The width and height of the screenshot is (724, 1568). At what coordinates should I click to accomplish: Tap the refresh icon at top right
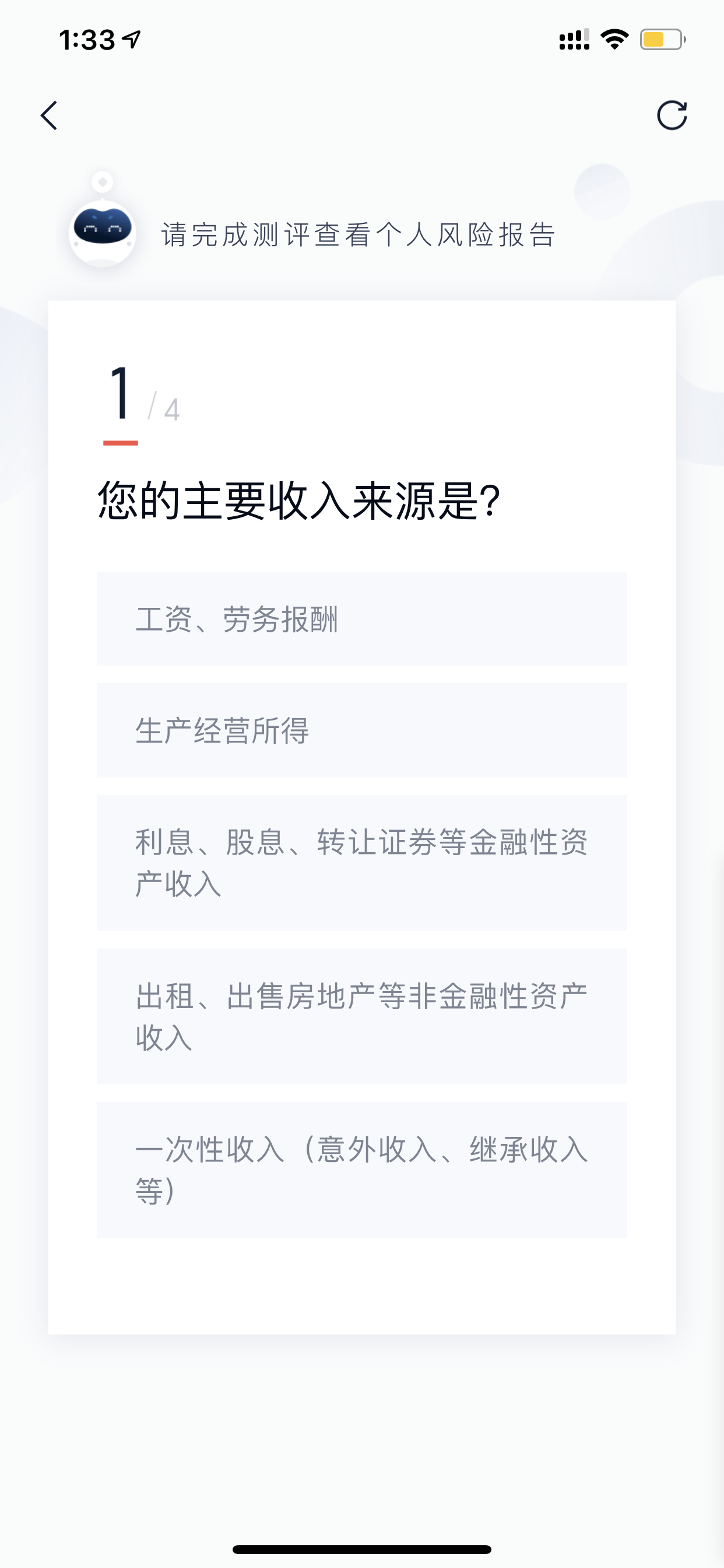click(672, 115)
